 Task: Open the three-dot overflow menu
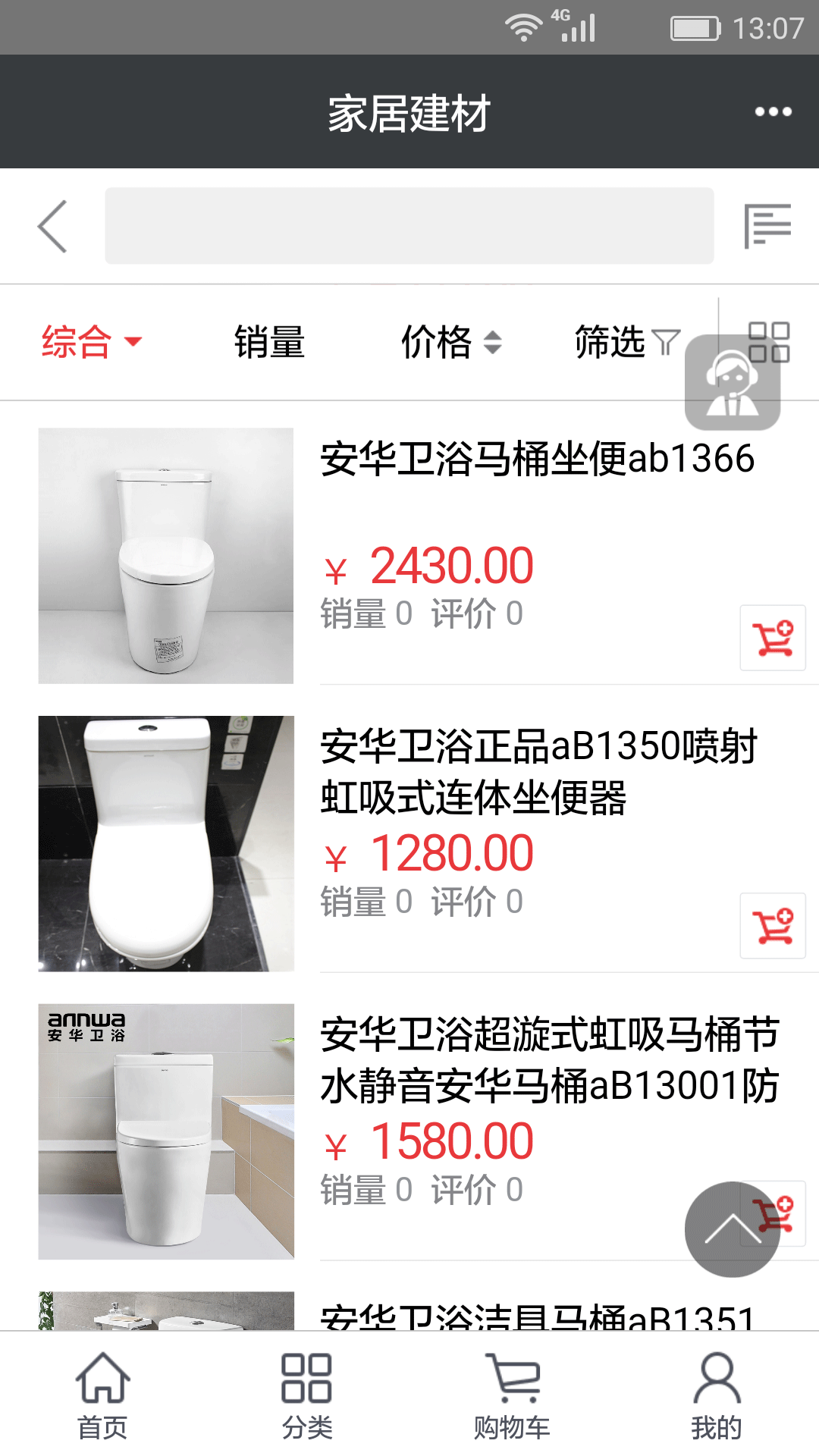773,112
